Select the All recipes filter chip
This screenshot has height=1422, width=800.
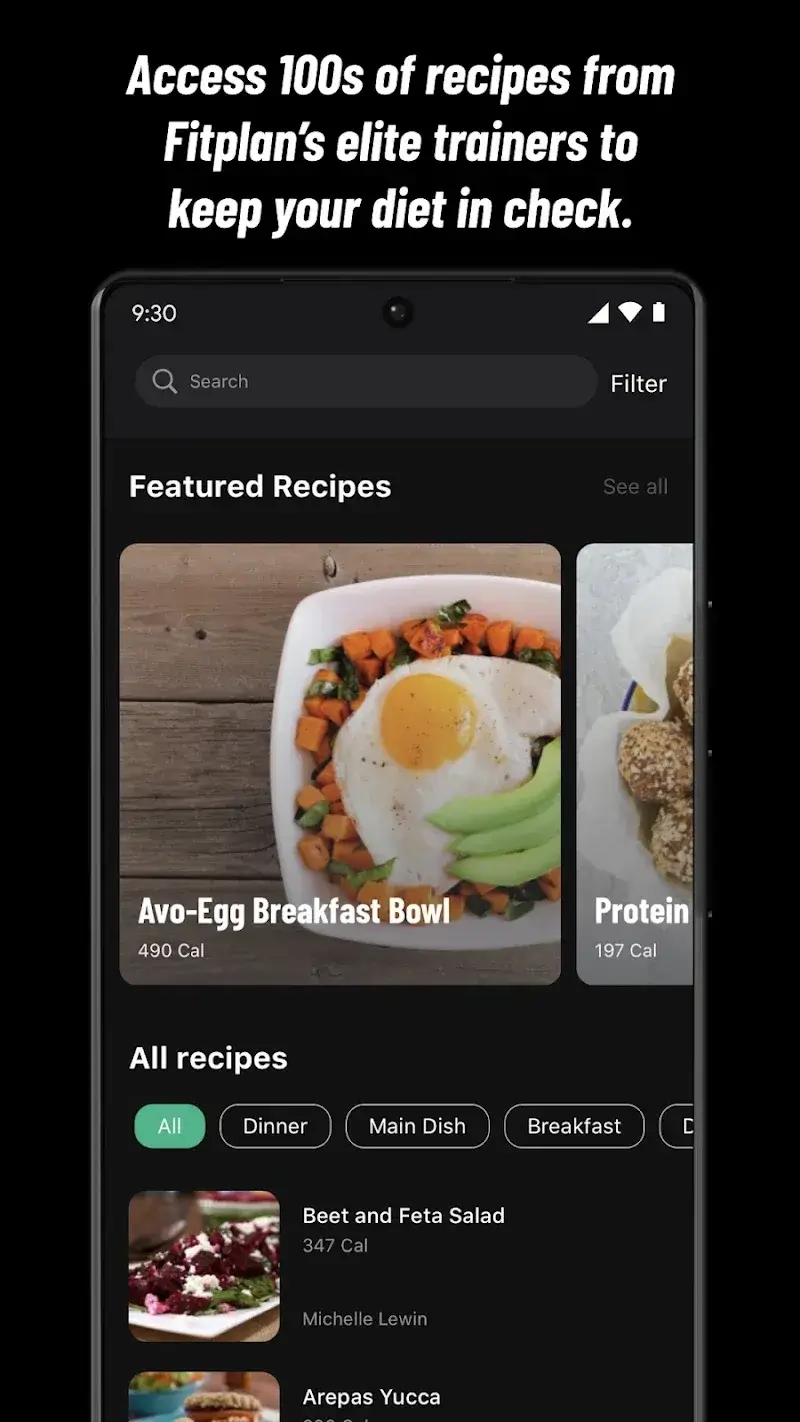169,1126
